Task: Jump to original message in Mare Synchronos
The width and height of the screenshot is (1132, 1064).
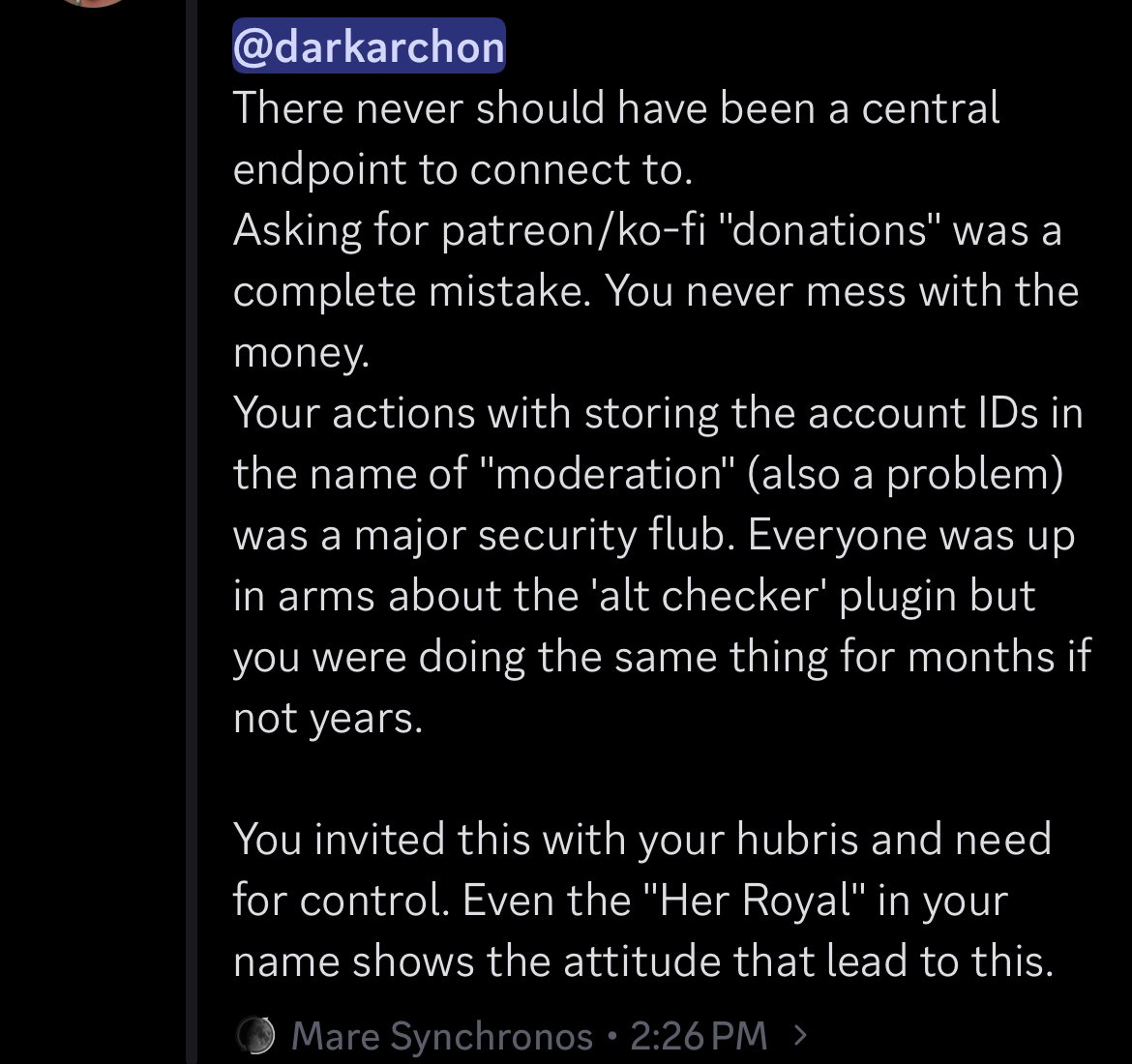Action: 521,1035
